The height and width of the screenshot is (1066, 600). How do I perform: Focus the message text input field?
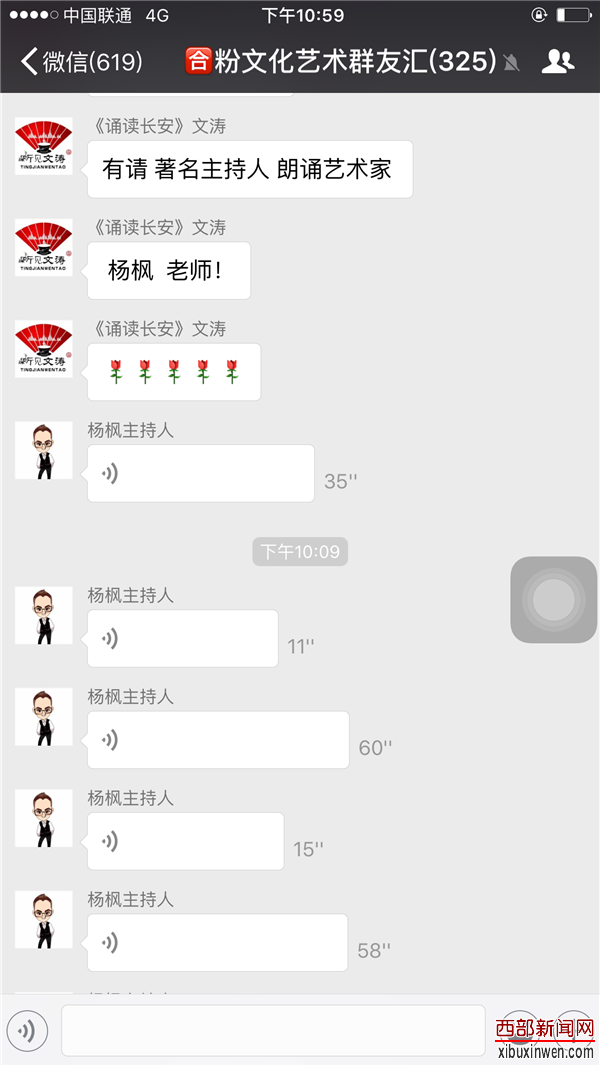[272, 1030]
